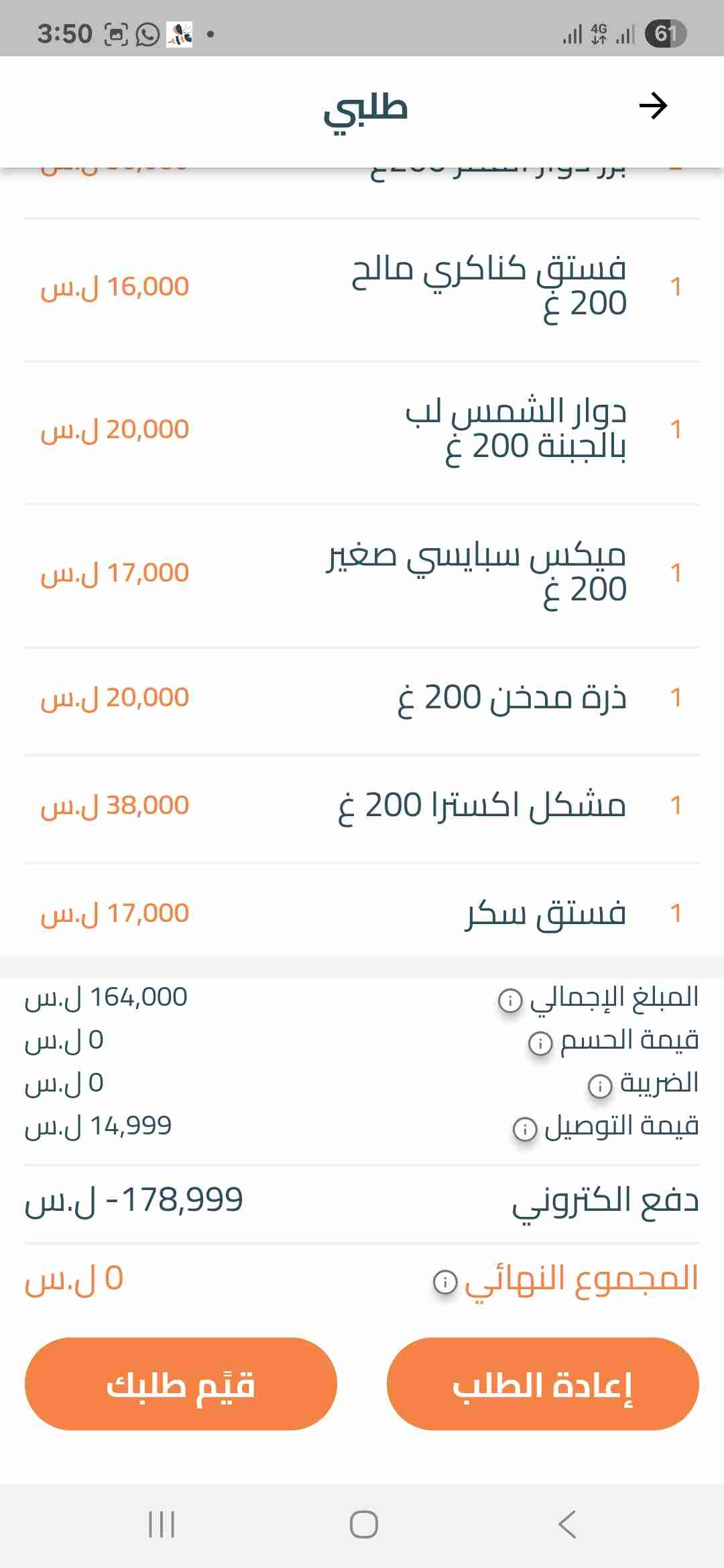Tap the قيّم طلبك rate order button
Image resolution: width=724 pixels, height=1568 pixels.
pyautogui.click(x=181, y=1384)
